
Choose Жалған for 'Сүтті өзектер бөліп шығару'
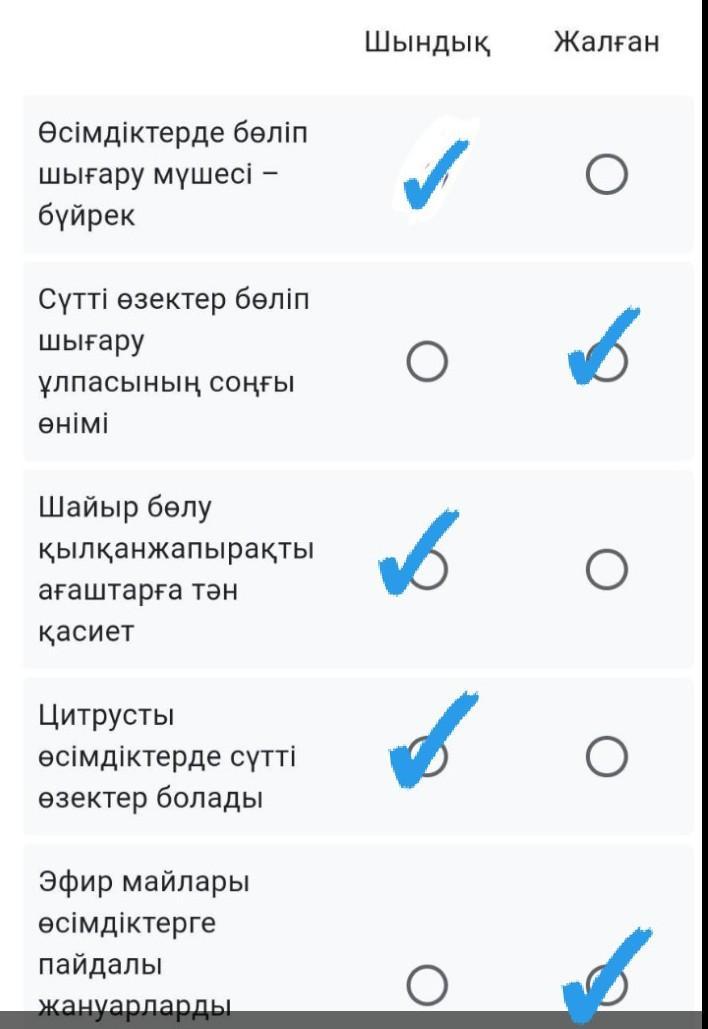607,361
